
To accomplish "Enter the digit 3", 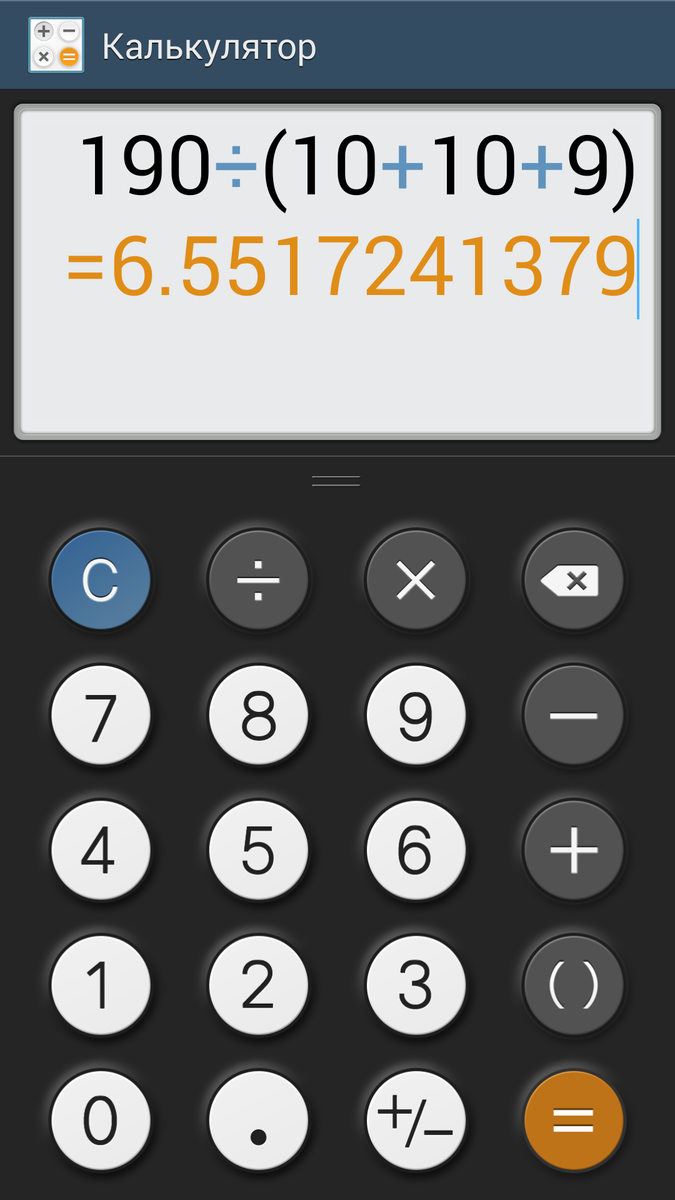I will 416,986.
